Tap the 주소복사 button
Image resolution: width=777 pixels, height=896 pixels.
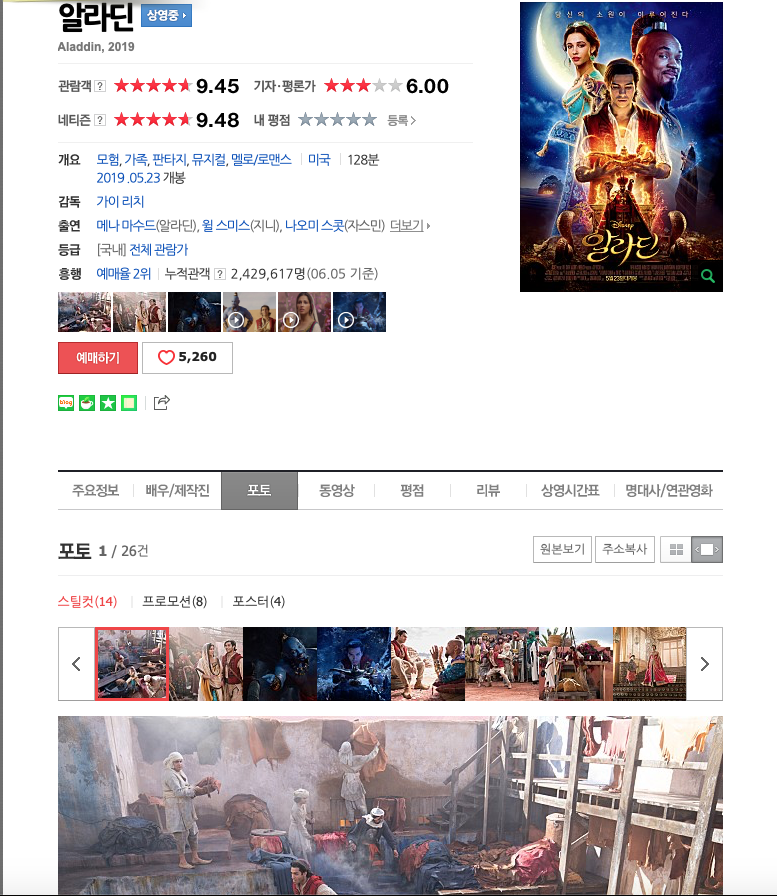[624, 549]
